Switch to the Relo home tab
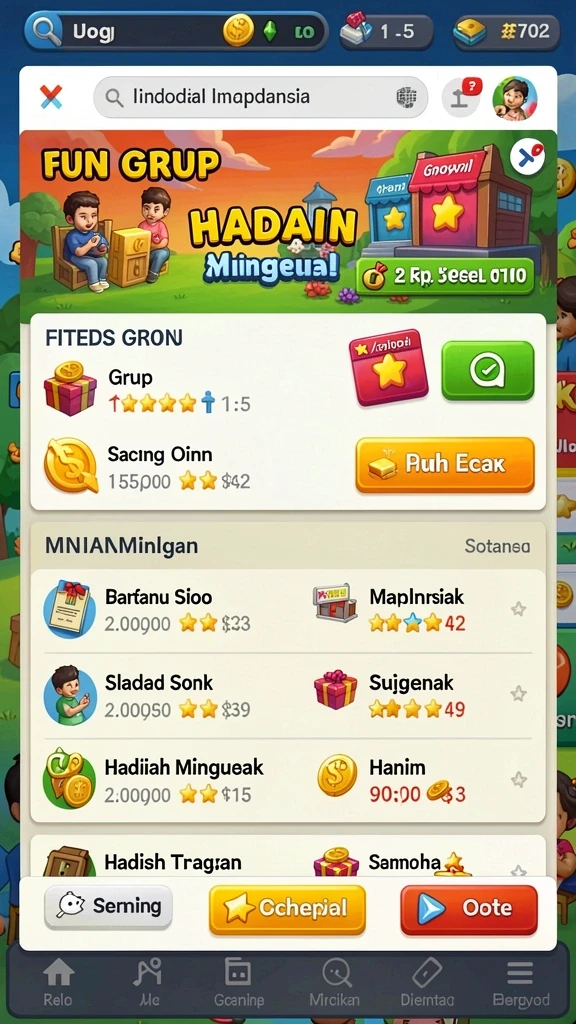The width and height of the screenshot is (576, 1024). click(x=58, y=984)
